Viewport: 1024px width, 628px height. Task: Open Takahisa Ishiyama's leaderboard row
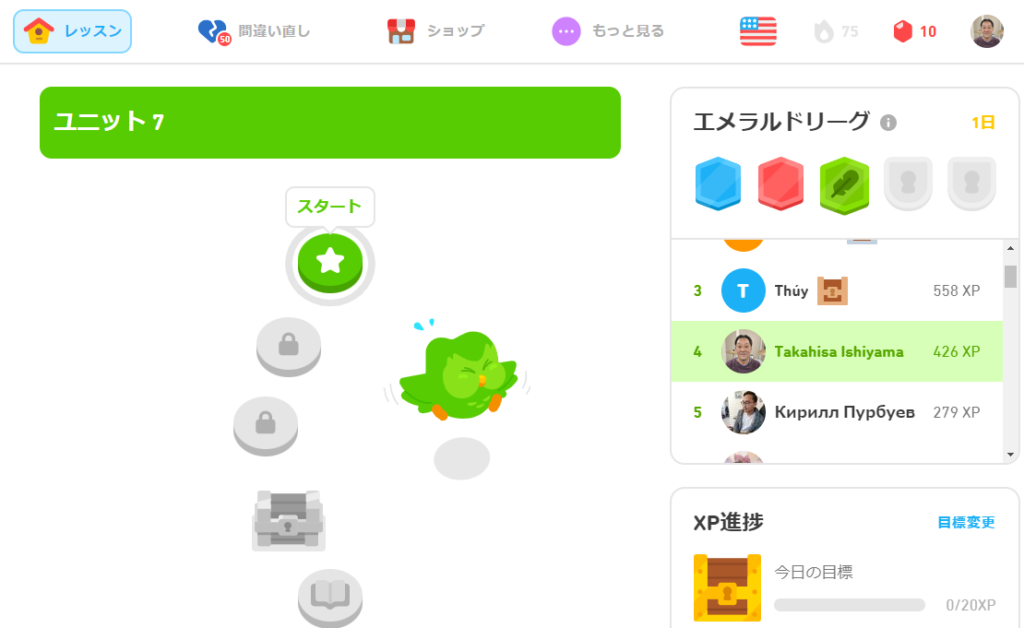(836, 352)
